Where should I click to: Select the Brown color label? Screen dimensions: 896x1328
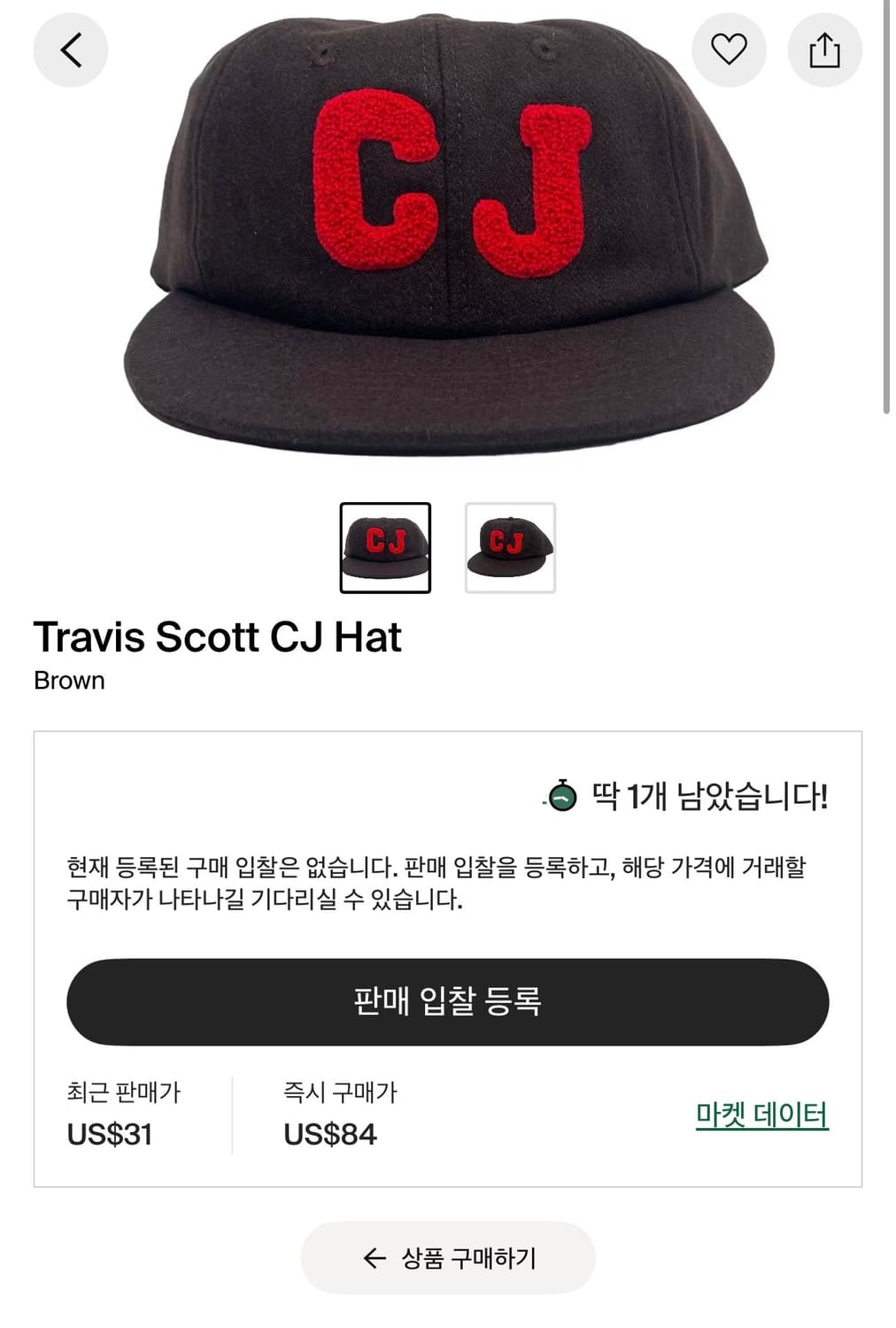(68, 681)
